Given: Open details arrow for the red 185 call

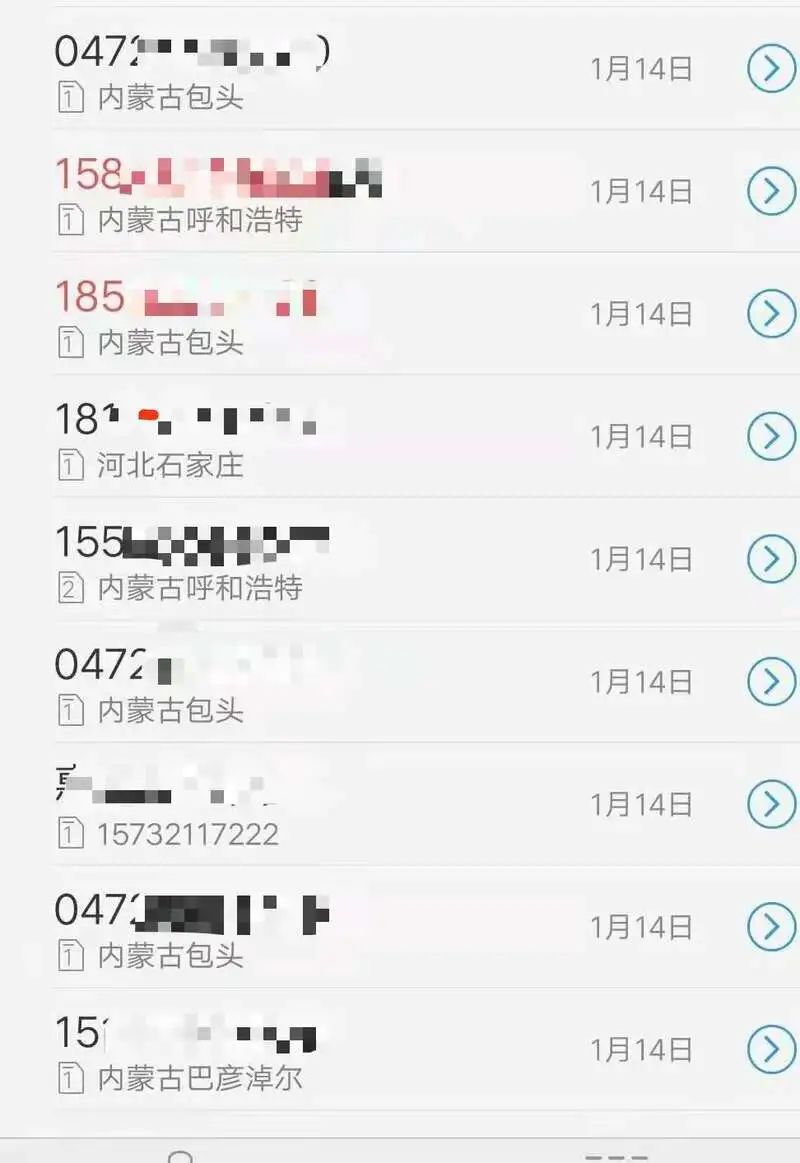Looking at the screenshot, I should (x=771, y=314).
